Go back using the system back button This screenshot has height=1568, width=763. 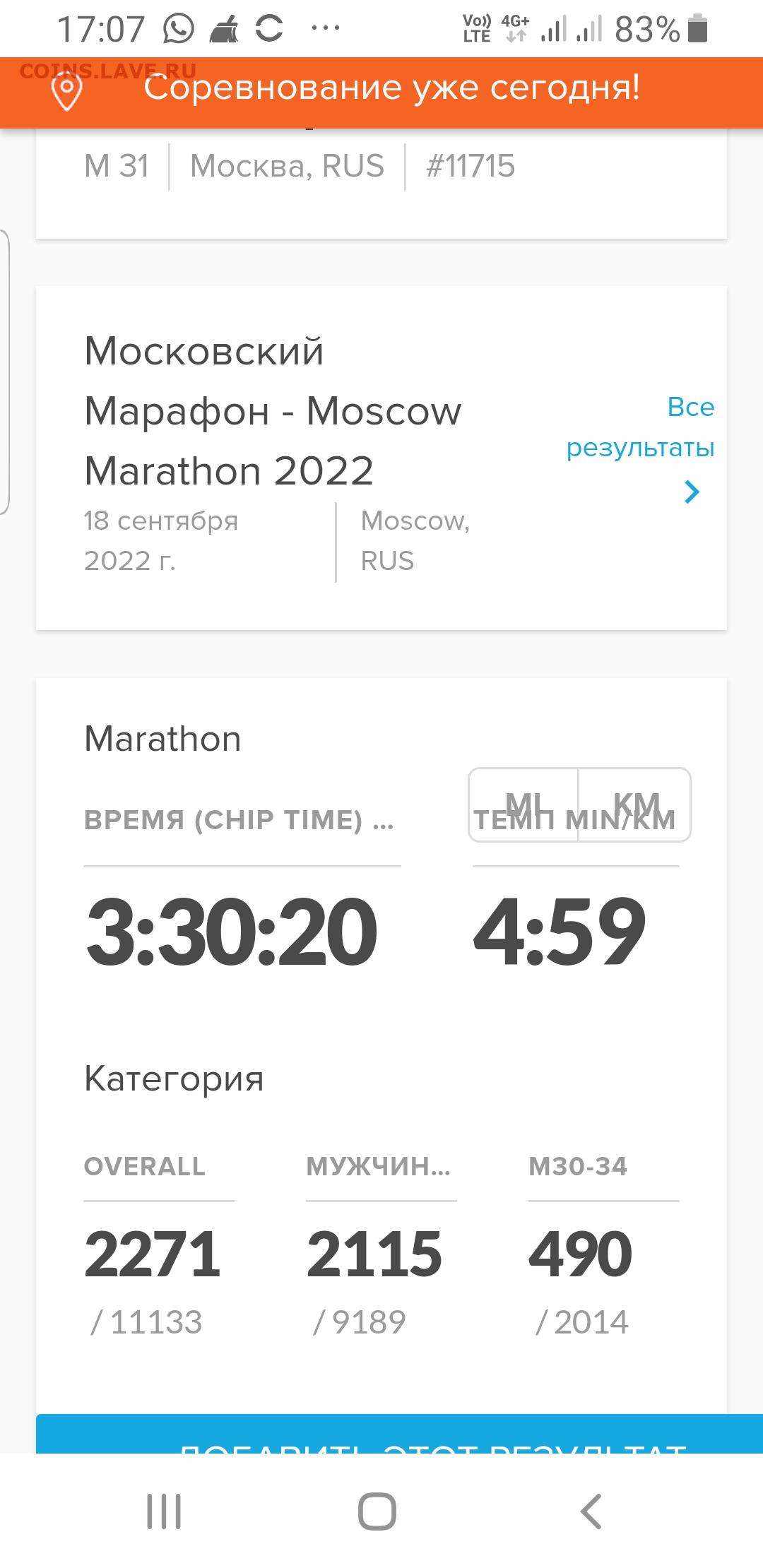point(591,1511)
